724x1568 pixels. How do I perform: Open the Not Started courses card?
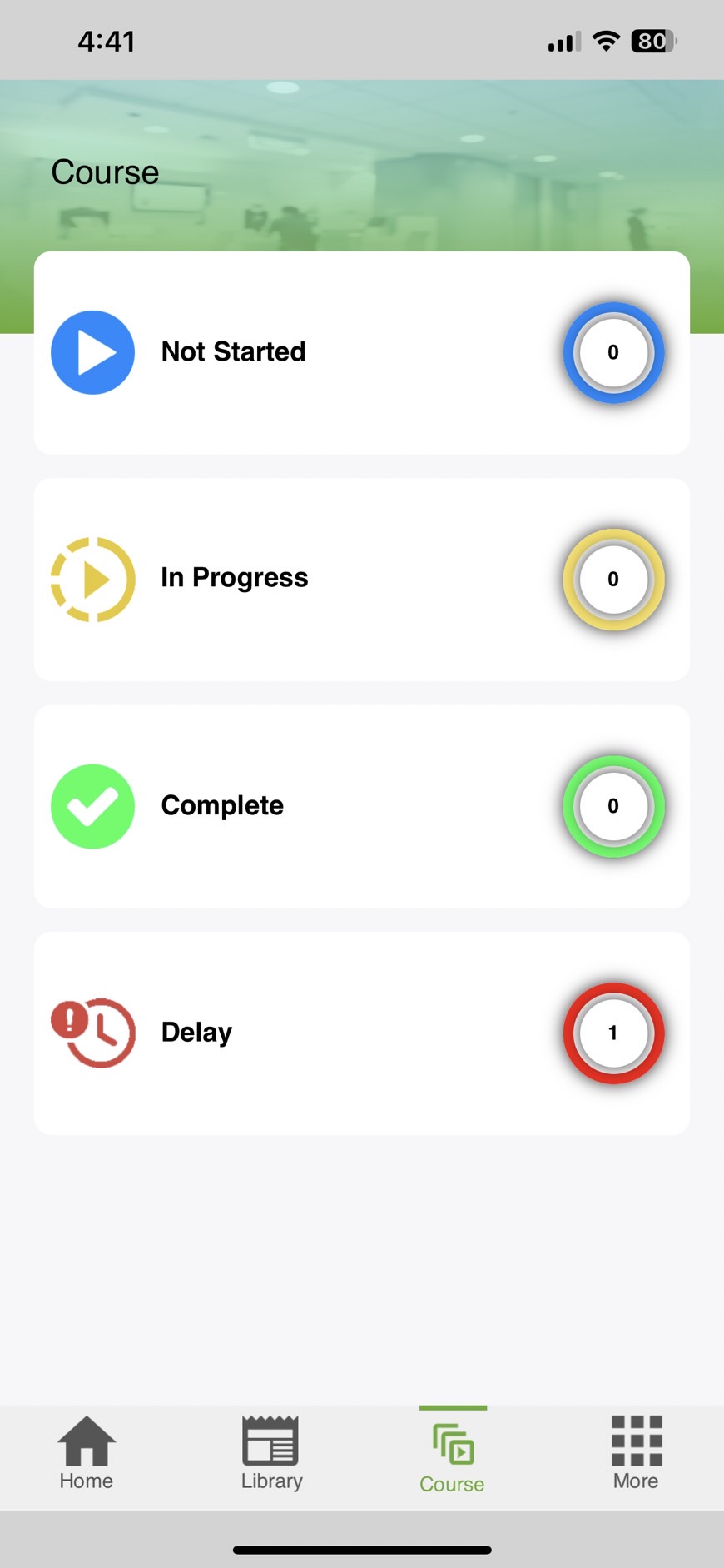pos(361,352)
